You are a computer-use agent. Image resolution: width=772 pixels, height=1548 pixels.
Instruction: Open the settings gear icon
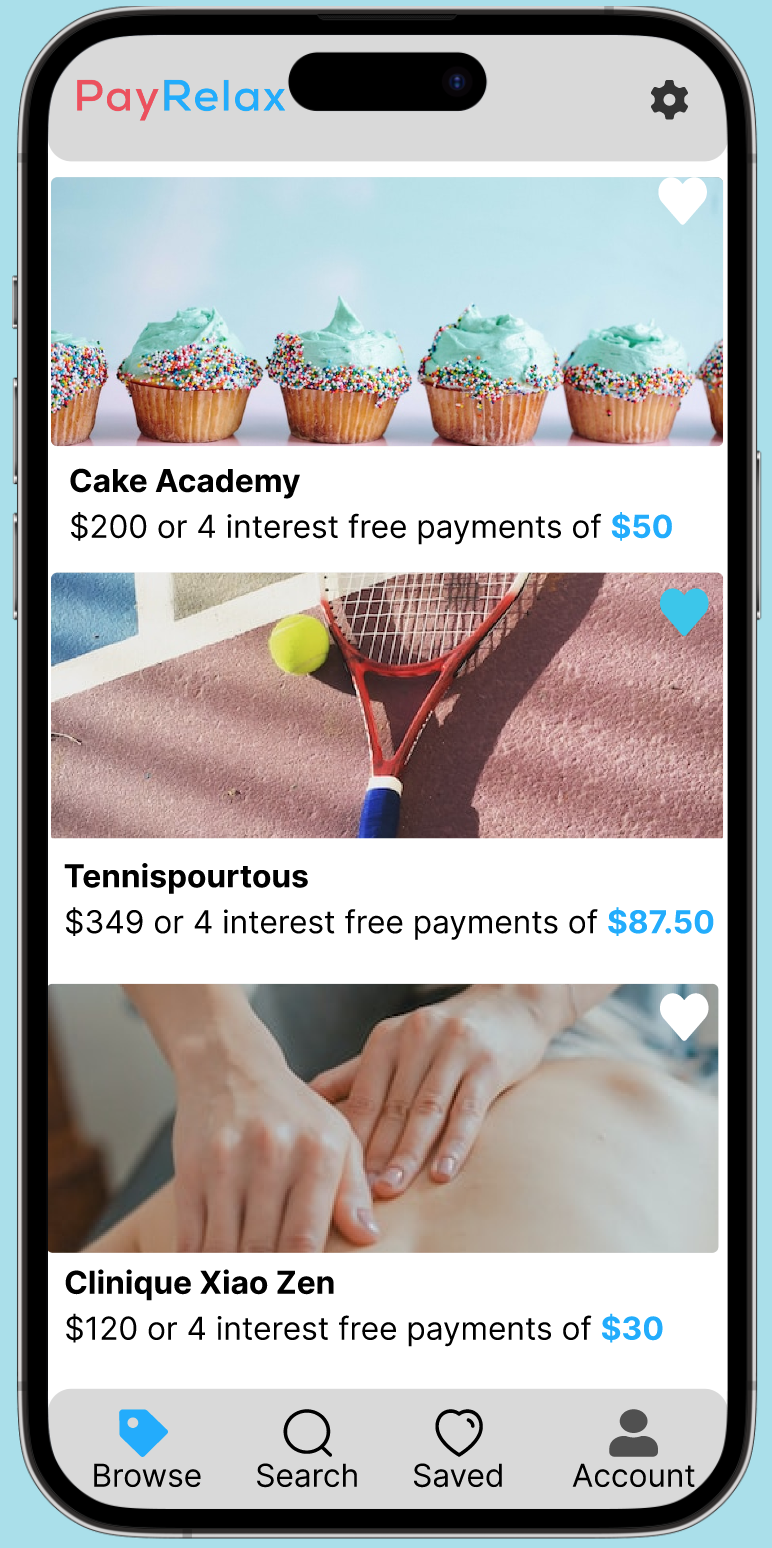[x=669, y=100]
